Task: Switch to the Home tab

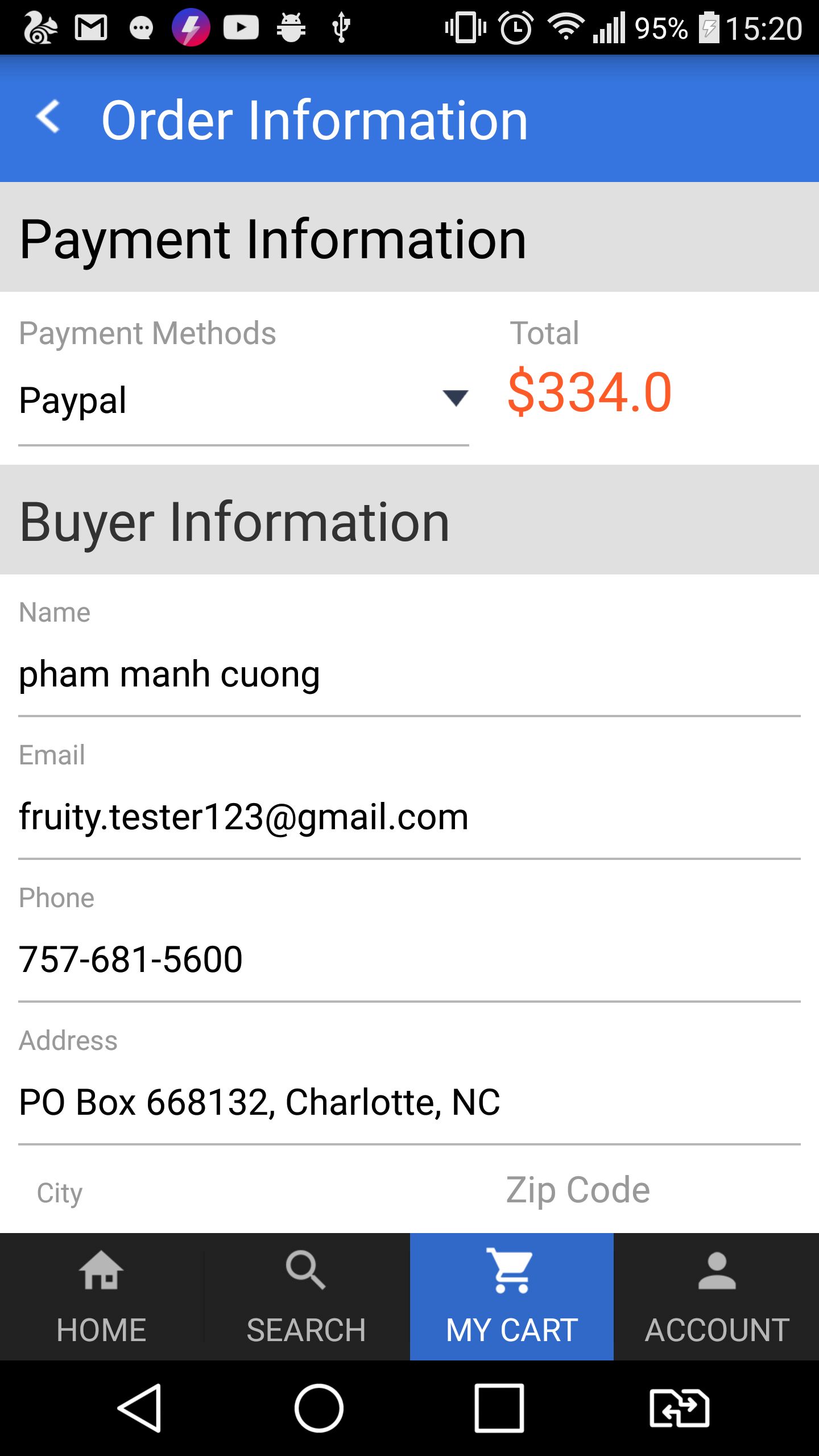Action: (x=102, y=1297)
